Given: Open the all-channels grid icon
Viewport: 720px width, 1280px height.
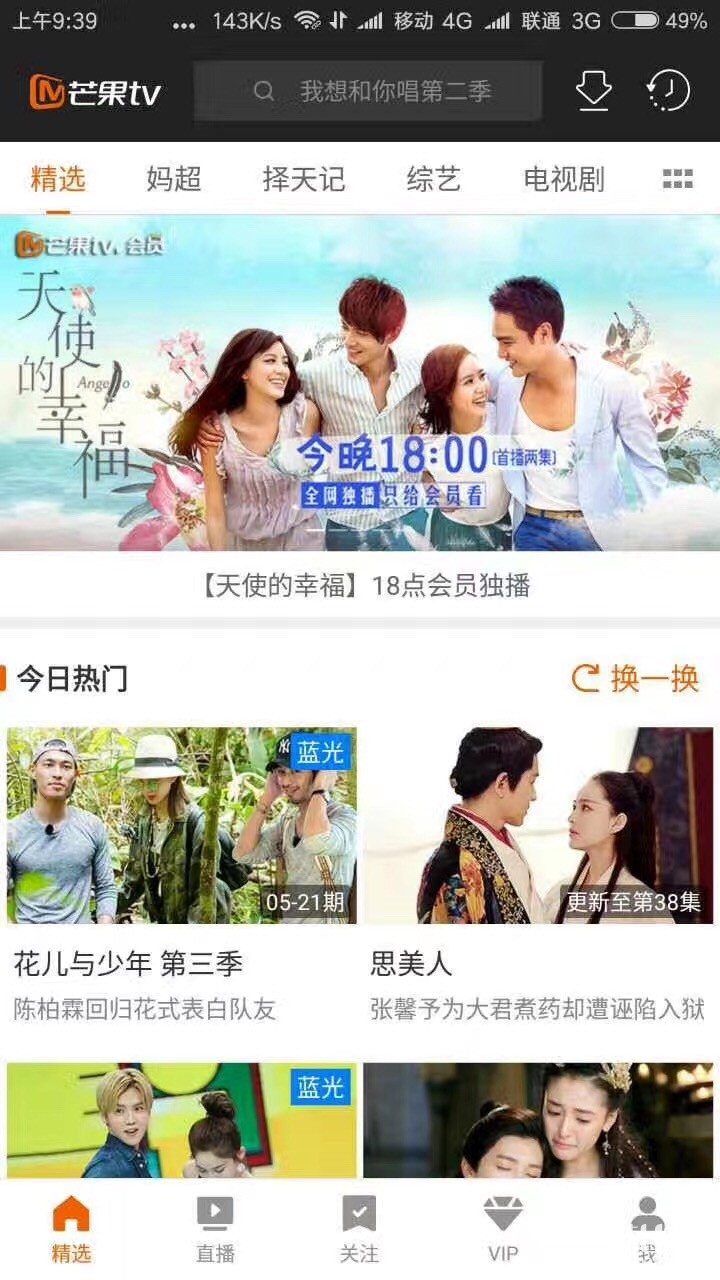Looking at the screenshot, I should pyautogui.click(x=677, y=179).
